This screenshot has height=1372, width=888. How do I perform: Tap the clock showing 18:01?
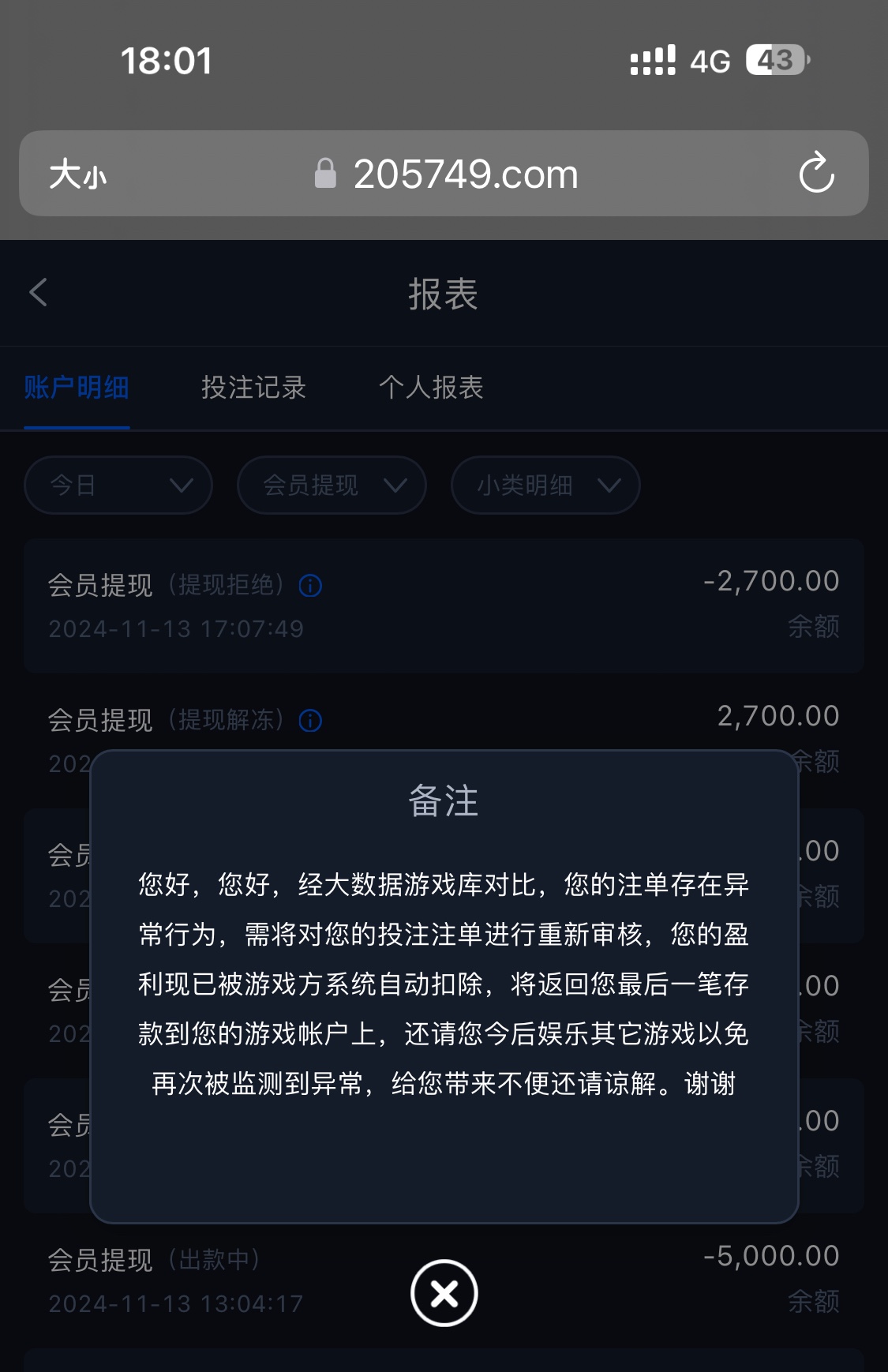[x=166, y=60]
